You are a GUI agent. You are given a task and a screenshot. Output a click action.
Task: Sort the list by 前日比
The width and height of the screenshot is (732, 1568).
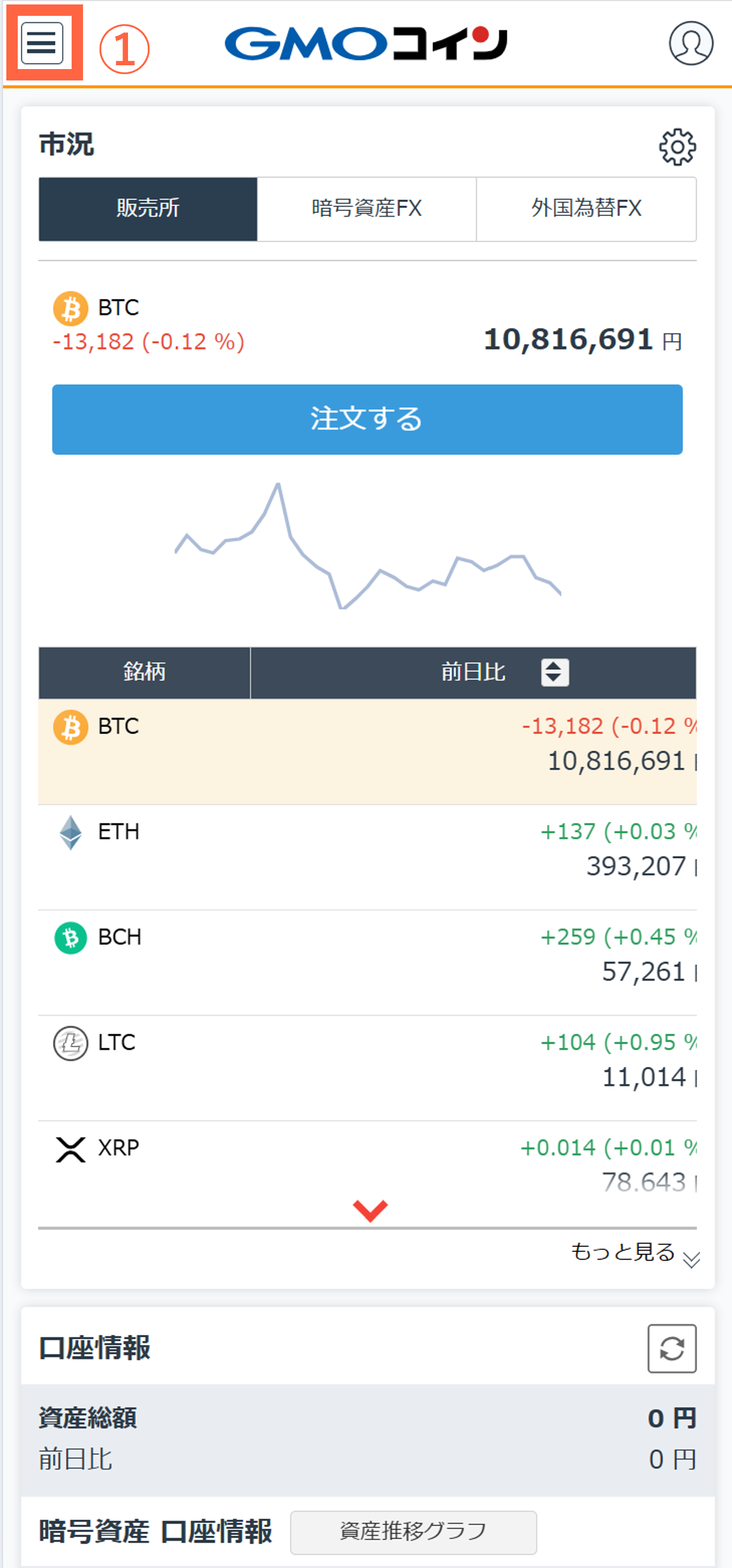coord(555,672)
